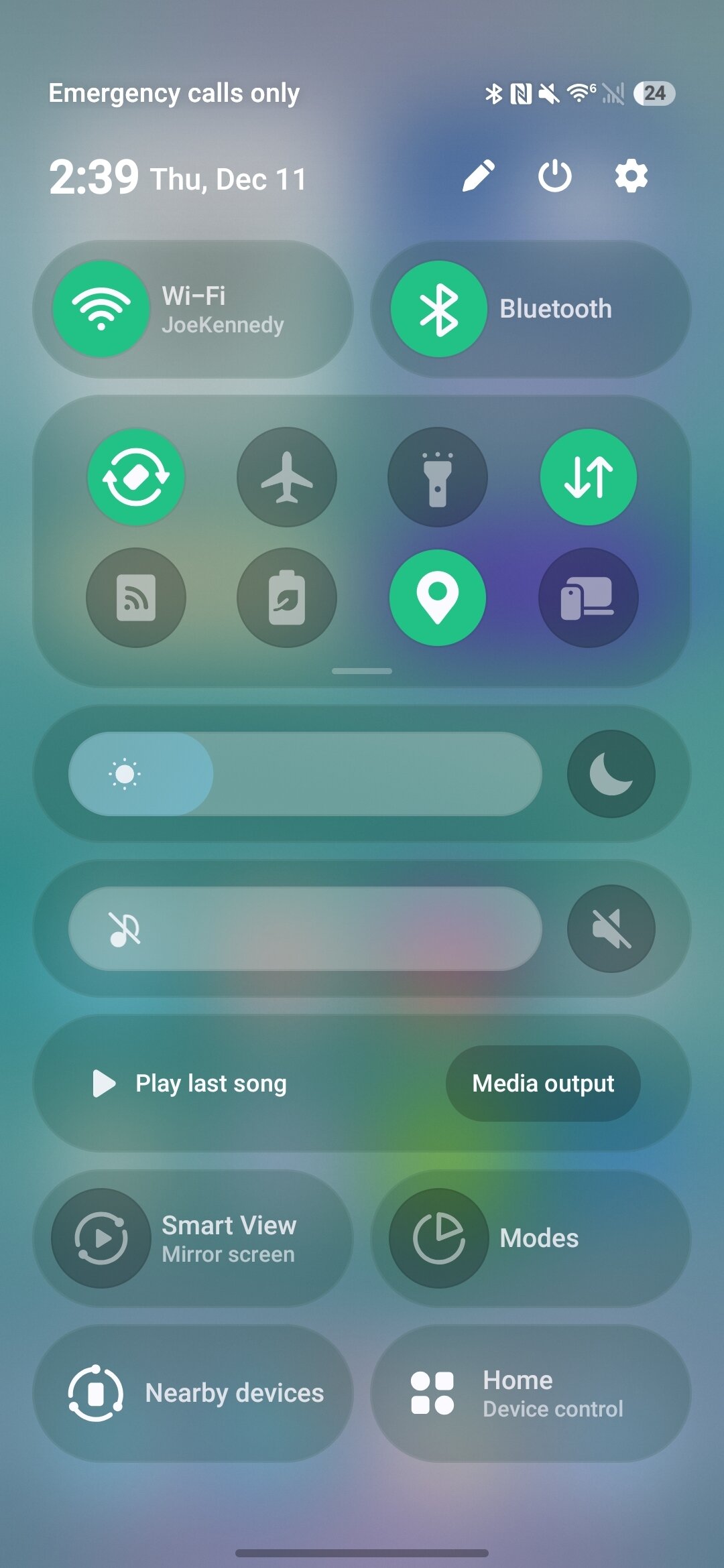Turn on power saving mode

point(287,598)
